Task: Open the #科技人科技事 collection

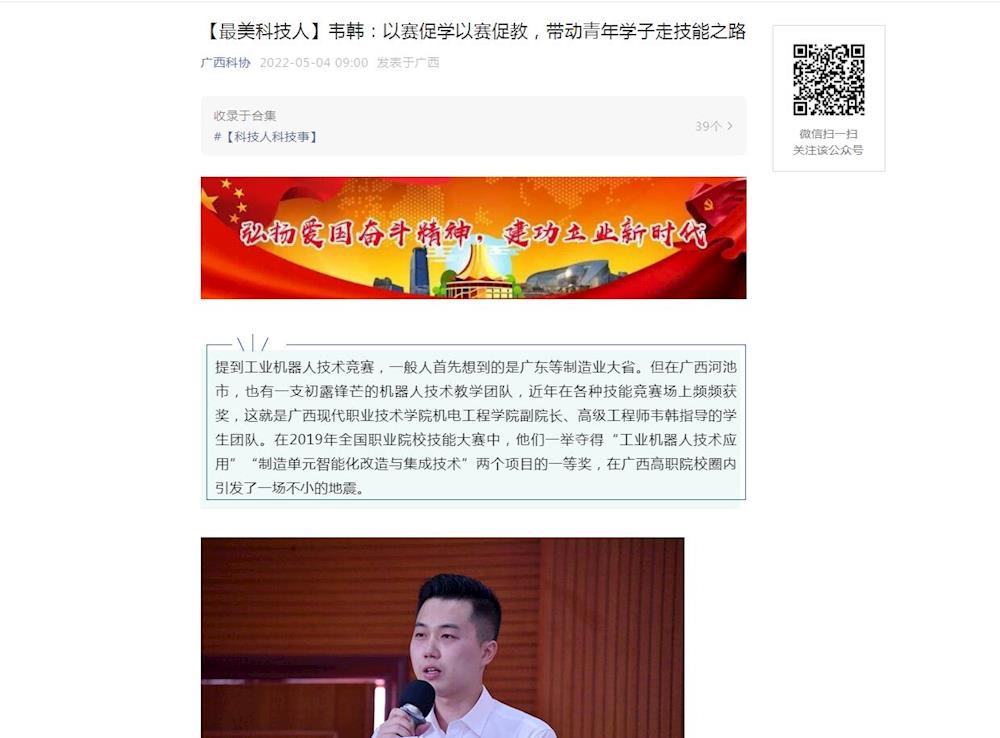Action: (266, 137)
